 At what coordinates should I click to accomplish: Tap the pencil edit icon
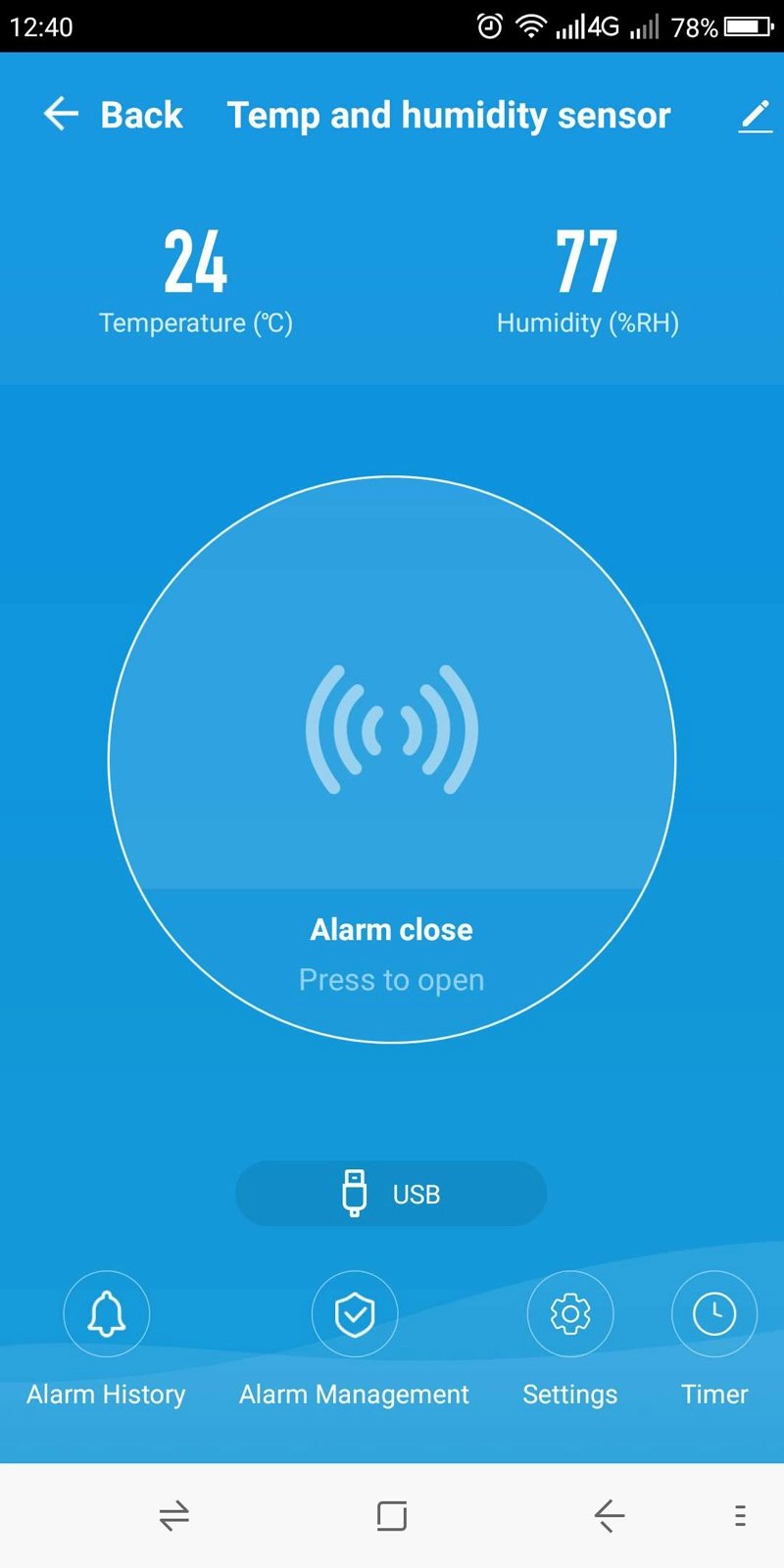point(755,116)
